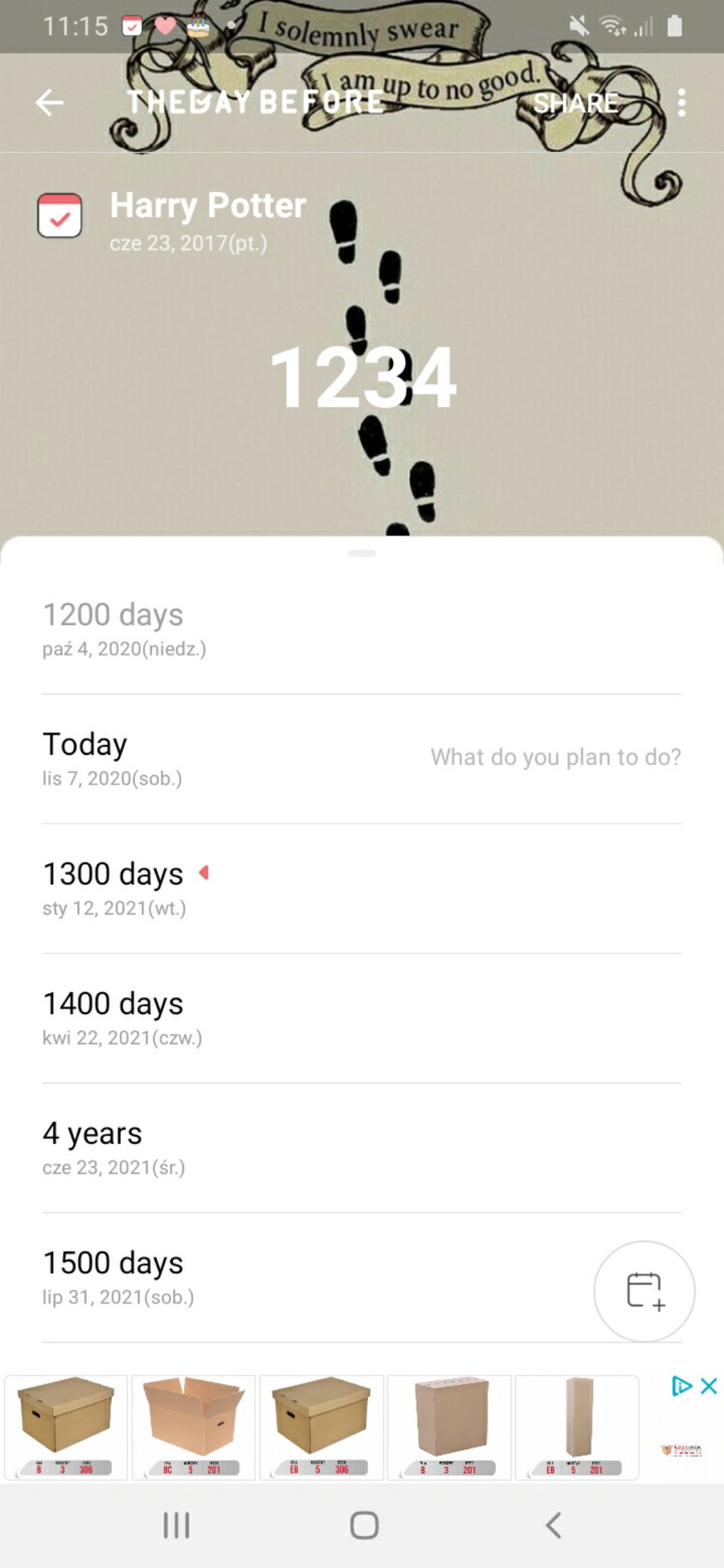Go back using the top arrow

click(49, 103)
